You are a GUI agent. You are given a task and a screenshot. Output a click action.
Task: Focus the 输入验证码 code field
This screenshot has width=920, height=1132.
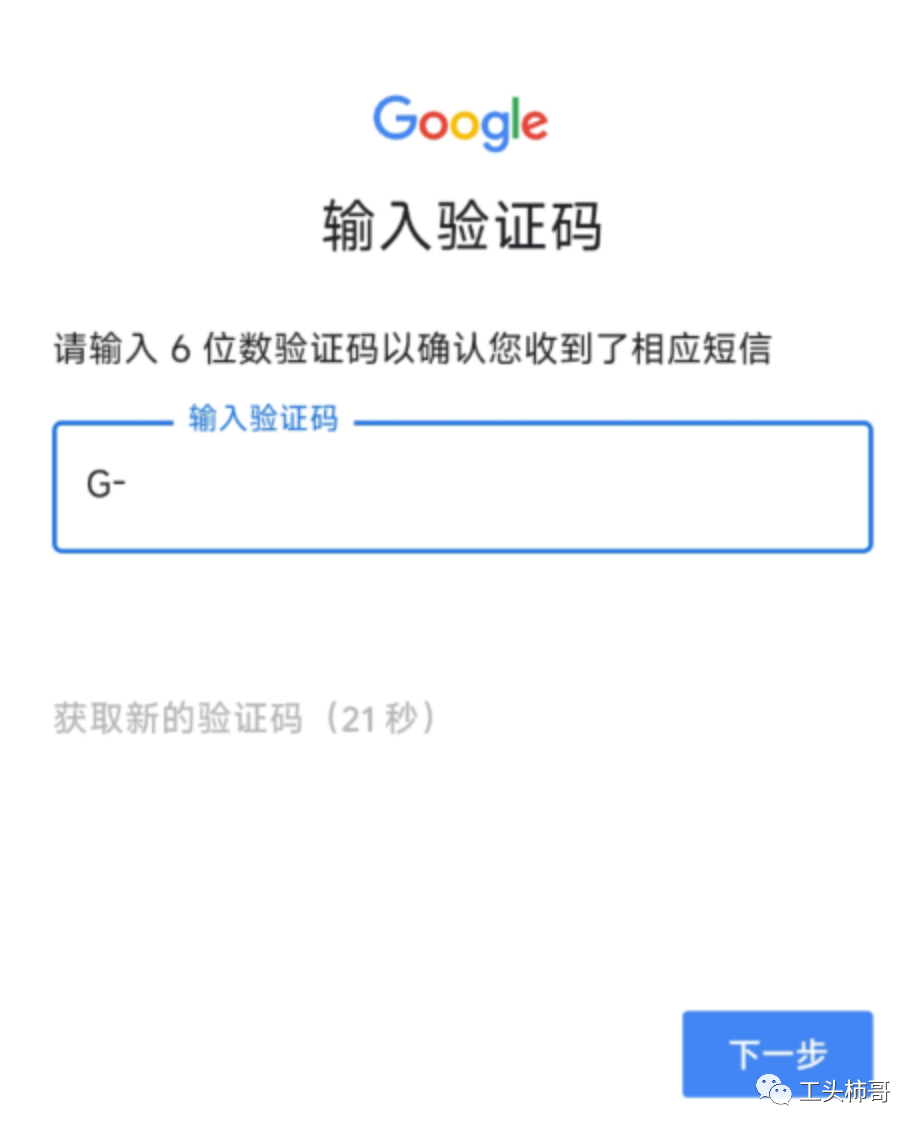point(462,487)
